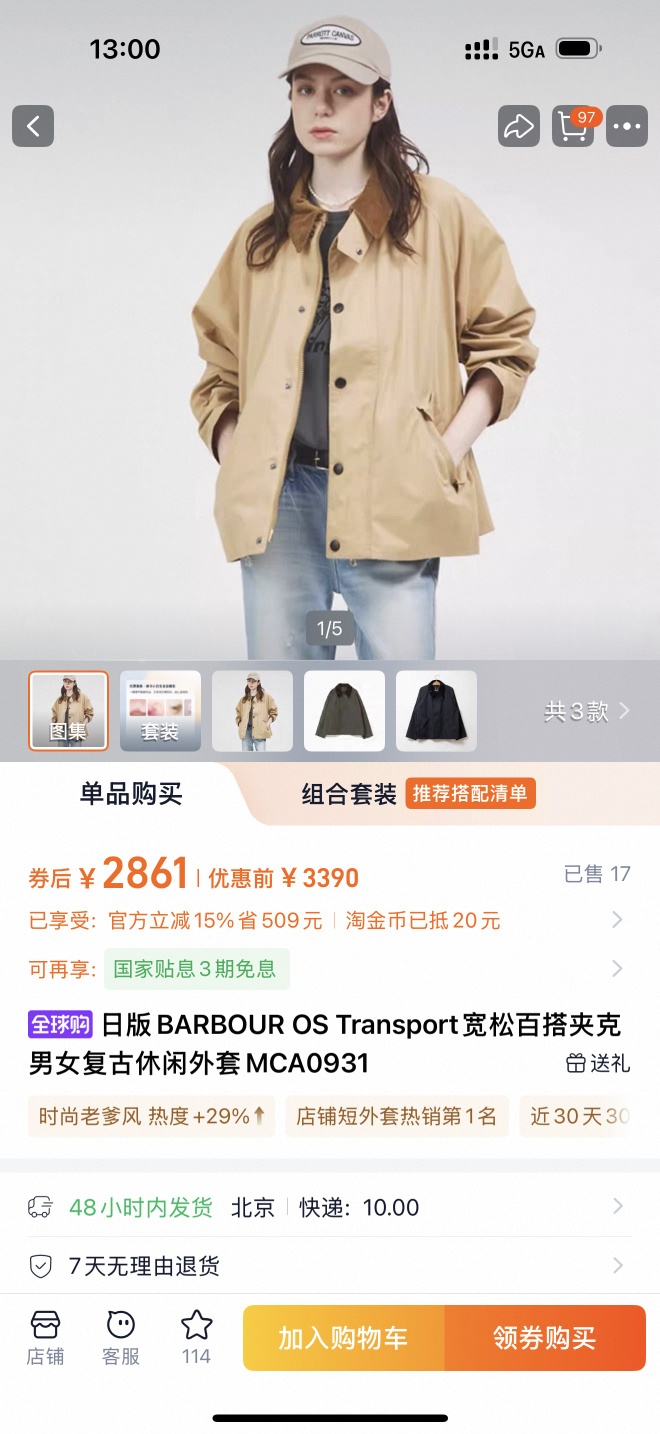Add the jacket via 加入购物车

[x=343, y=1338]
